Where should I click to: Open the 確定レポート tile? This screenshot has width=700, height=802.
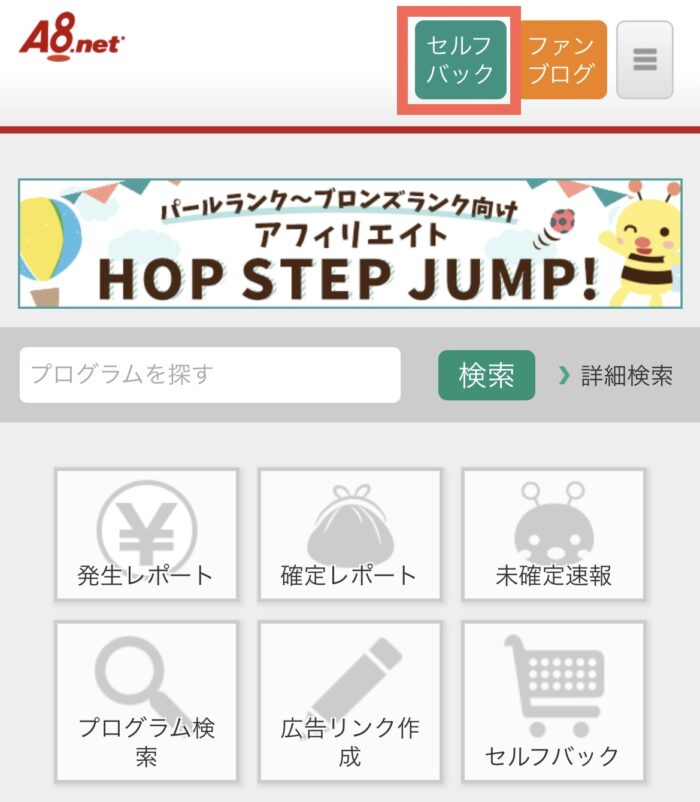pyautogui.click(x=349, y=535)
